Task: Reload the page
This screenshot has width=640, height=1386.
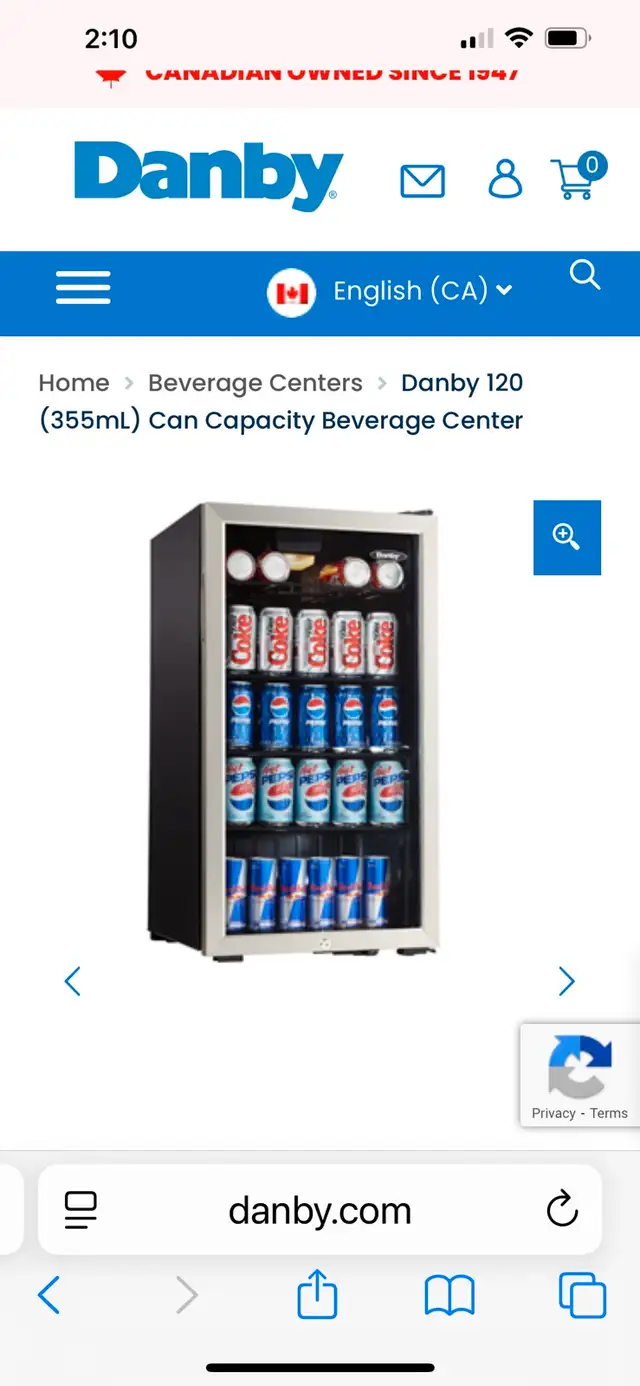Action: pos(562,1209)
